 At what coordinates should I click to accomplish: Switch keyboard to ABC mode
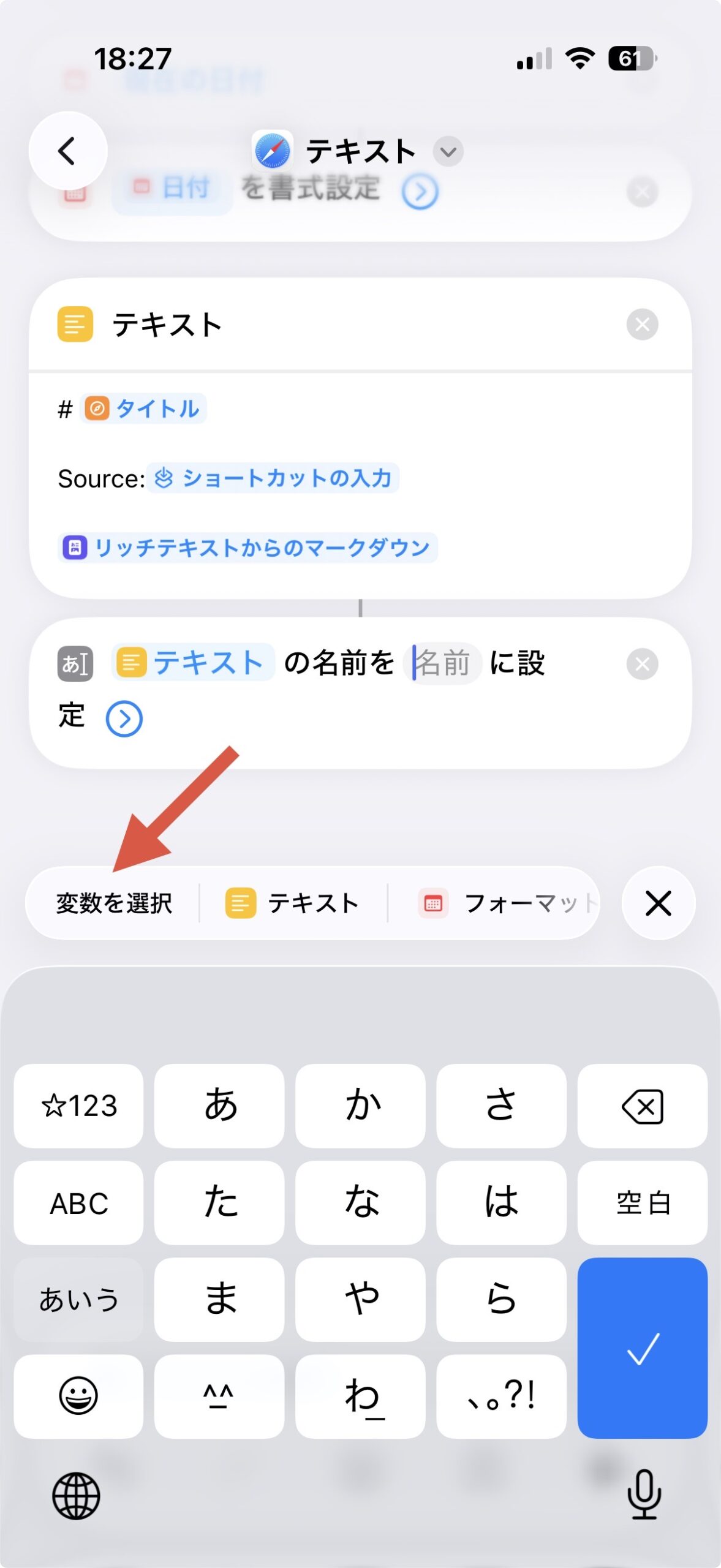(x=78, y=1203)
